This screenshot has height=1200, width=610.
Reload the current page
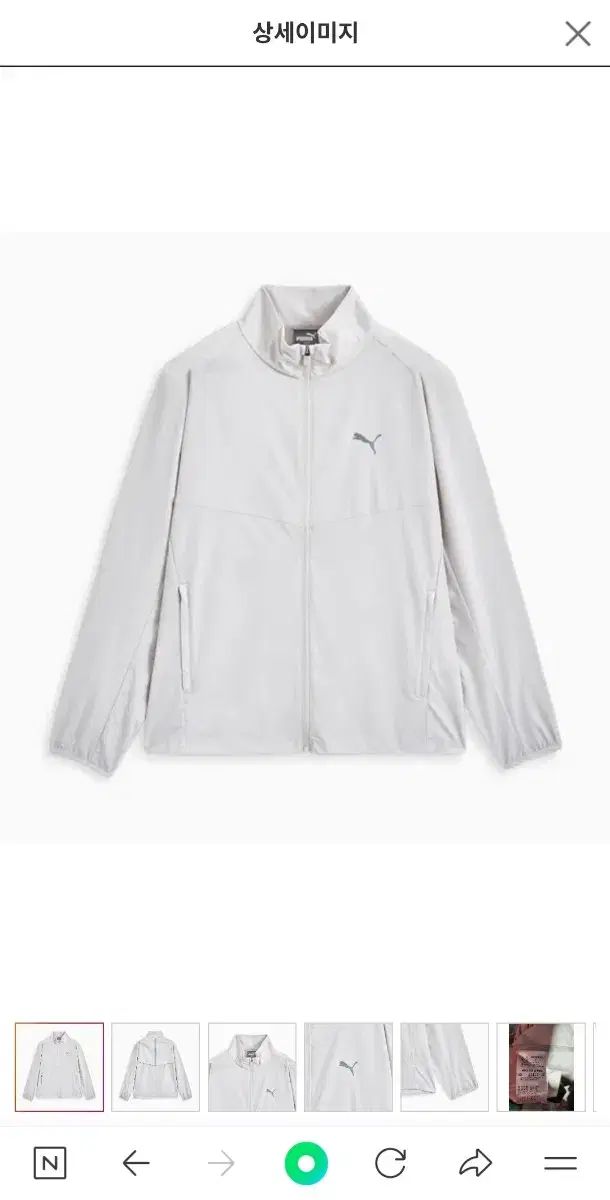(x=390, y=1163)
